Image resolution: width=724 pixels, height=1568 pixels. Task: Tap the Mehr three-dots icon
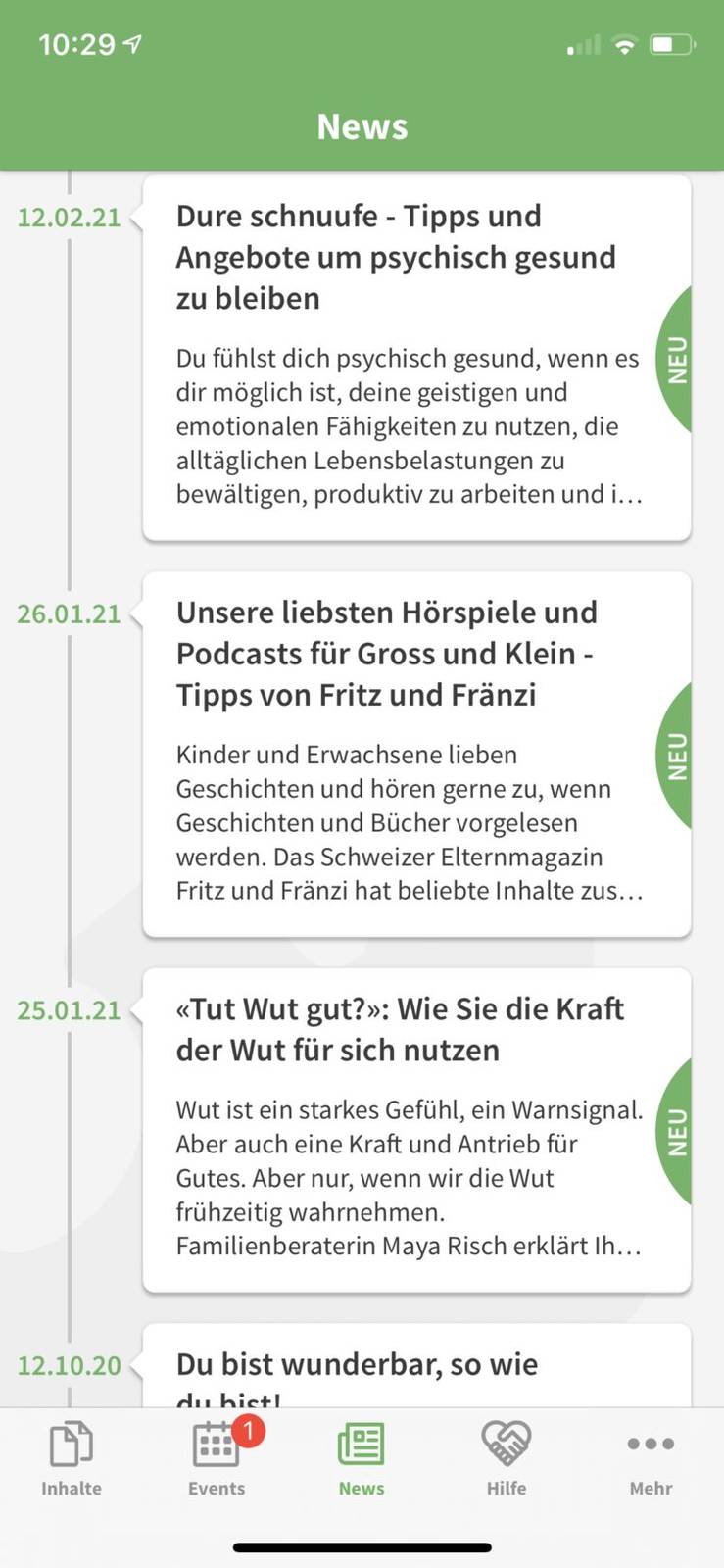(650, 1444)
